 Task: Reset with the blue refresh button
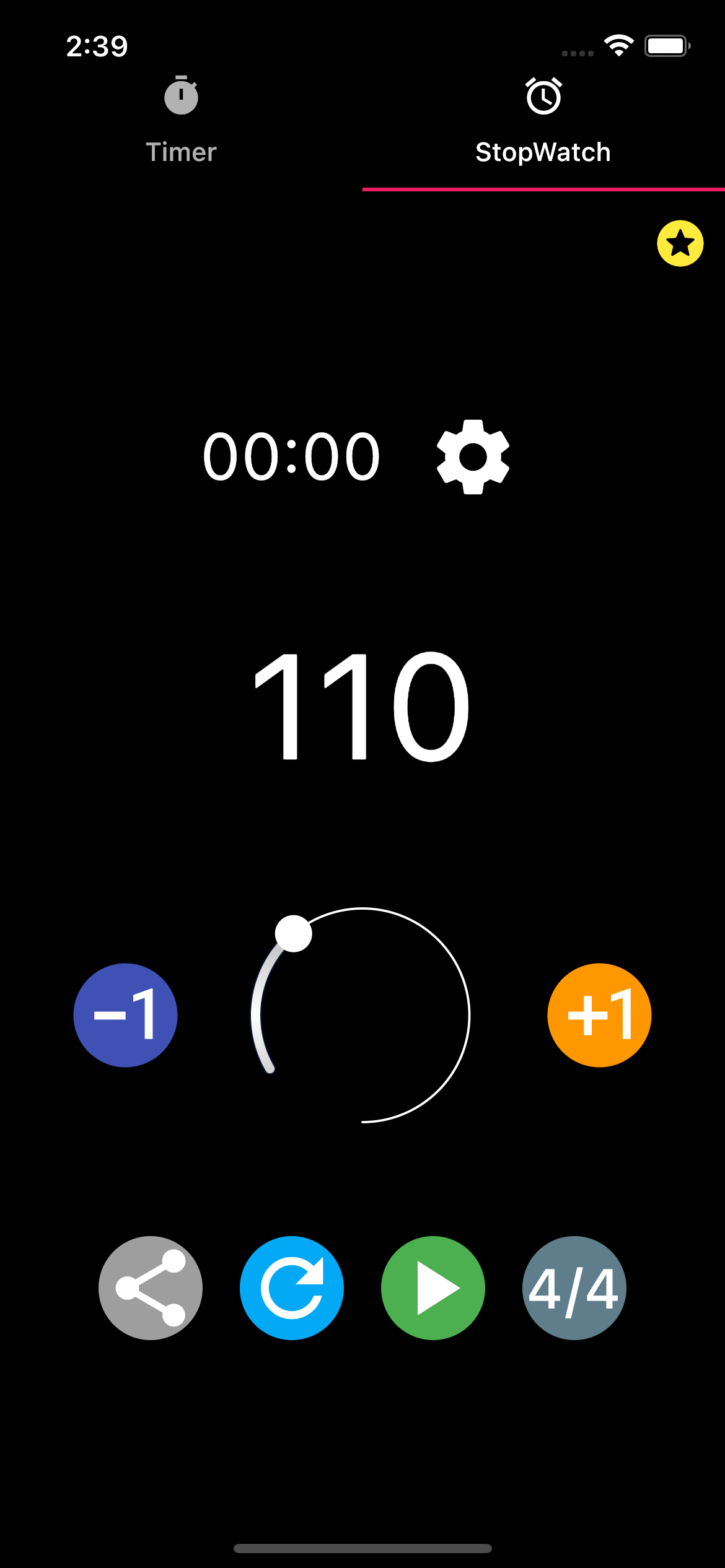click(292, 1288)
